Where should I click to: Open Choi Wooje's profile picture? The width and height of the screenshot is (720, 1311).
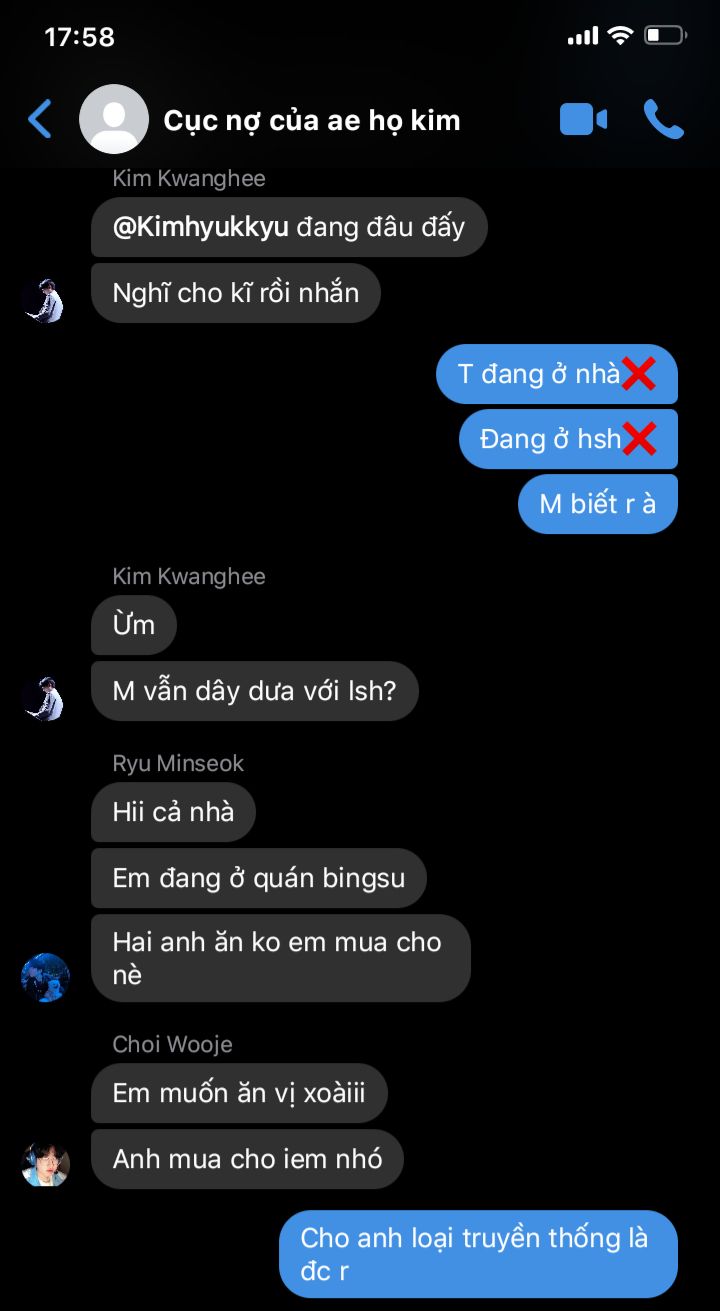pos(45,1163)
